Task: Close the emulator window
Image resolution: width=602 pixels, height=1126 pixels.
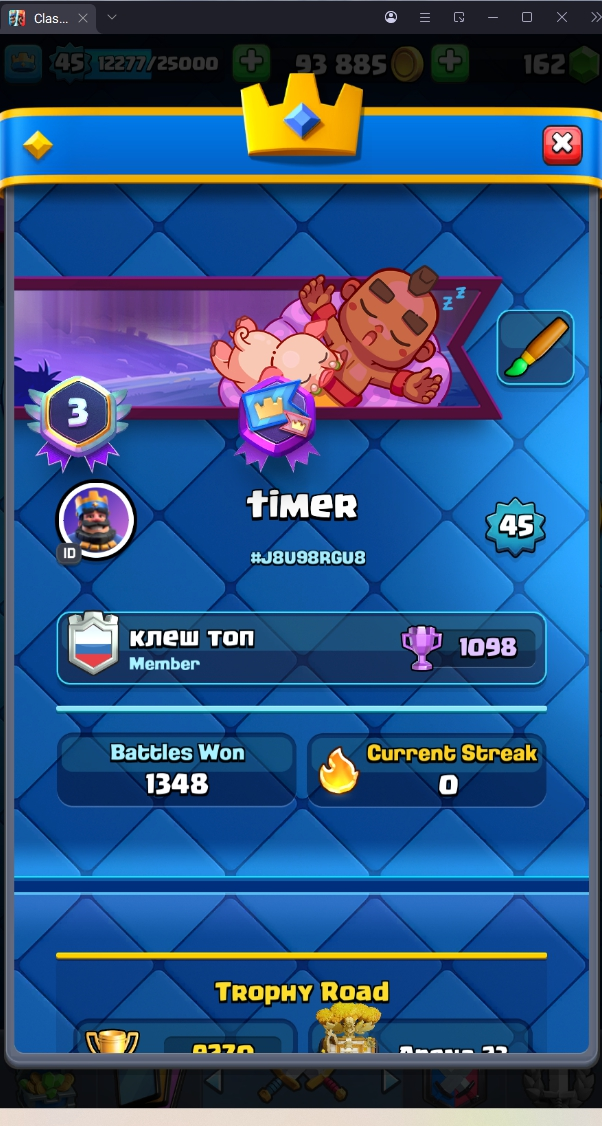Action: pyautogui.click(x=562, y=17)
